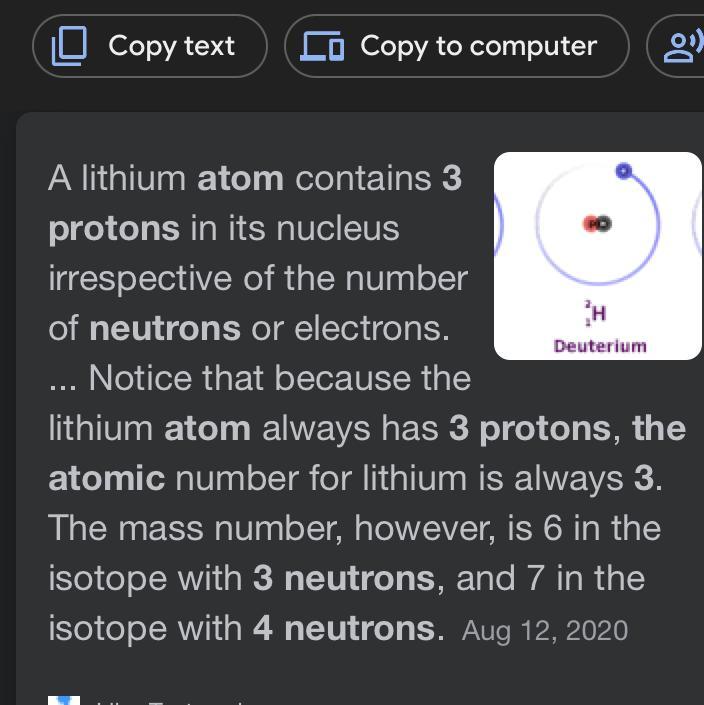
Task: Select Copy to computer
Action: [457, 46]
